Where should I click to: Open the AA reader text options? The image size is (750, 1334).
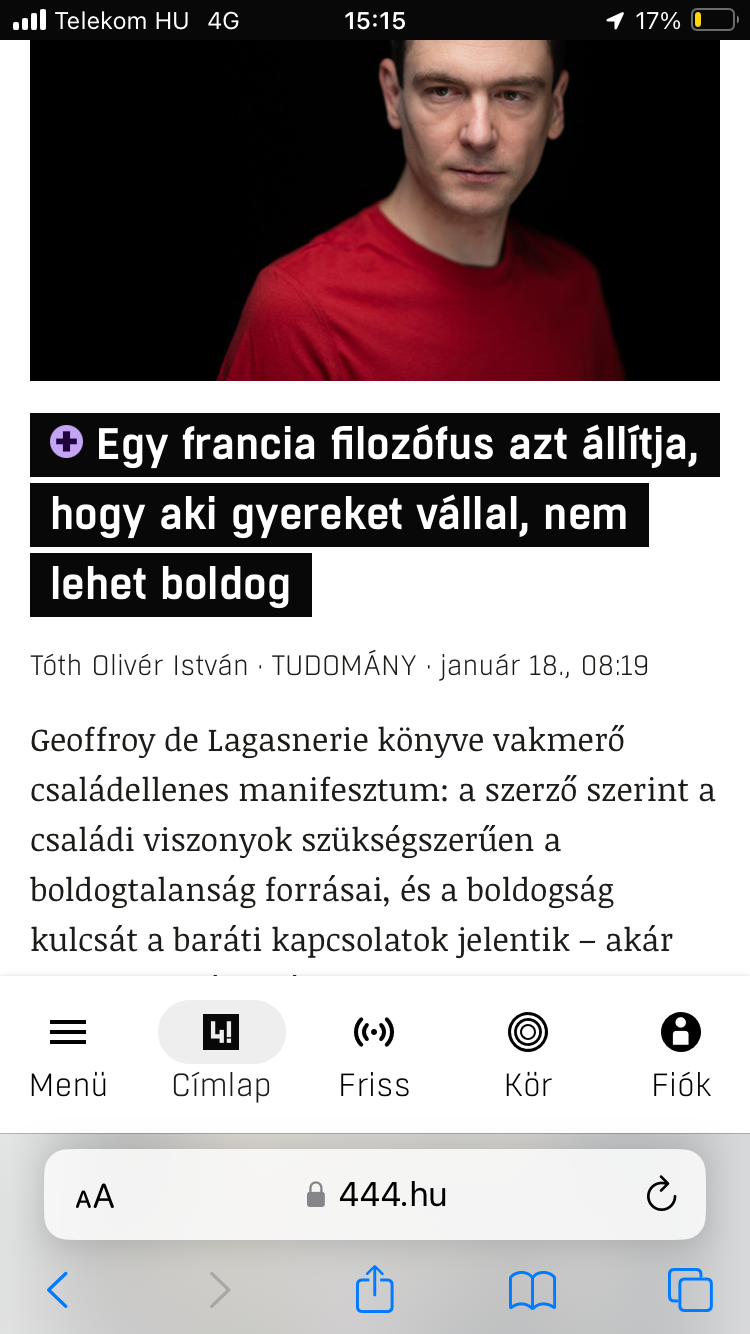click(x=95, y=1196)
